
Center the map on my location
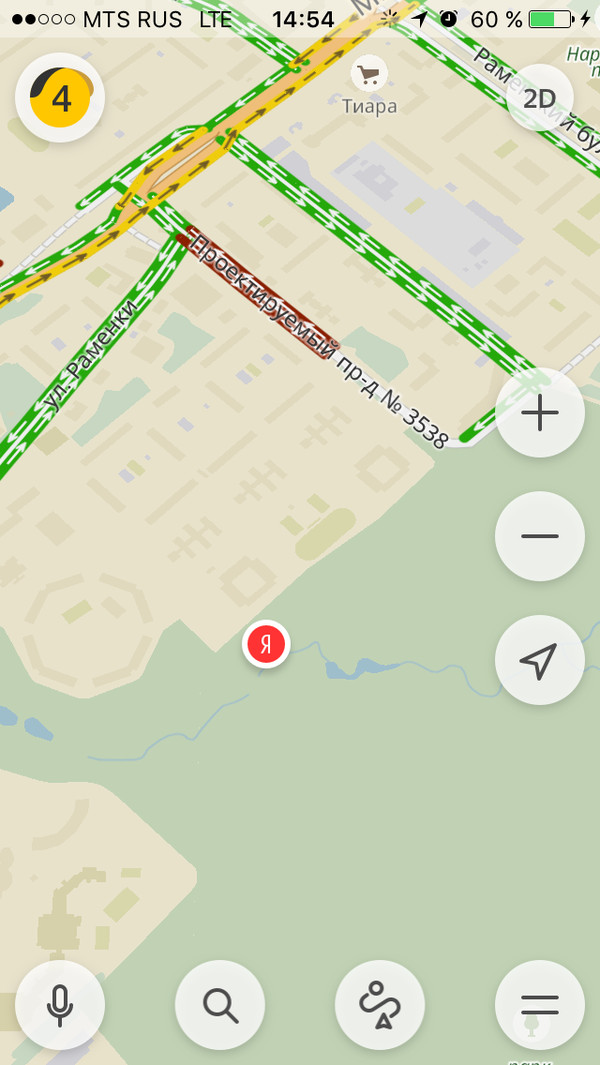point(539,660)
